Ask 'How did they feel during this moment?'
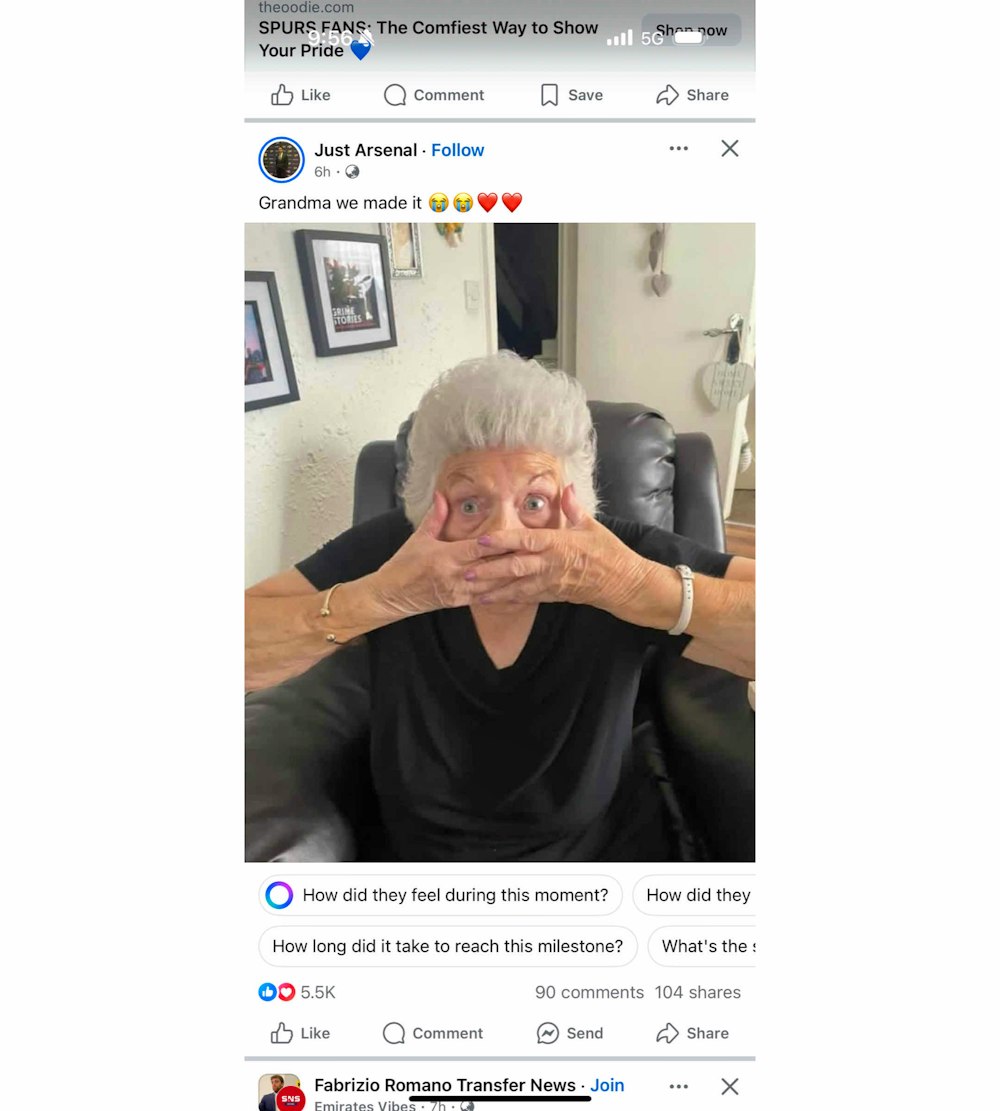Image resolution: width=1000 pixels, height=1111 pixels. pyautogui.click(x=441, y=895)
